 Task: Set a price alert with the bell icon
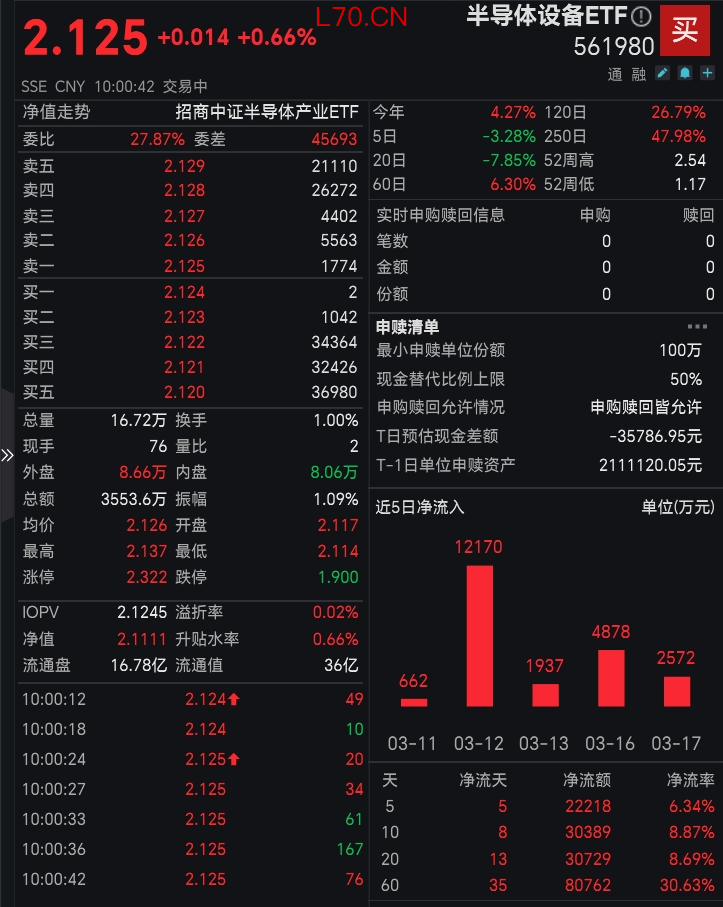tap(685, 73)
